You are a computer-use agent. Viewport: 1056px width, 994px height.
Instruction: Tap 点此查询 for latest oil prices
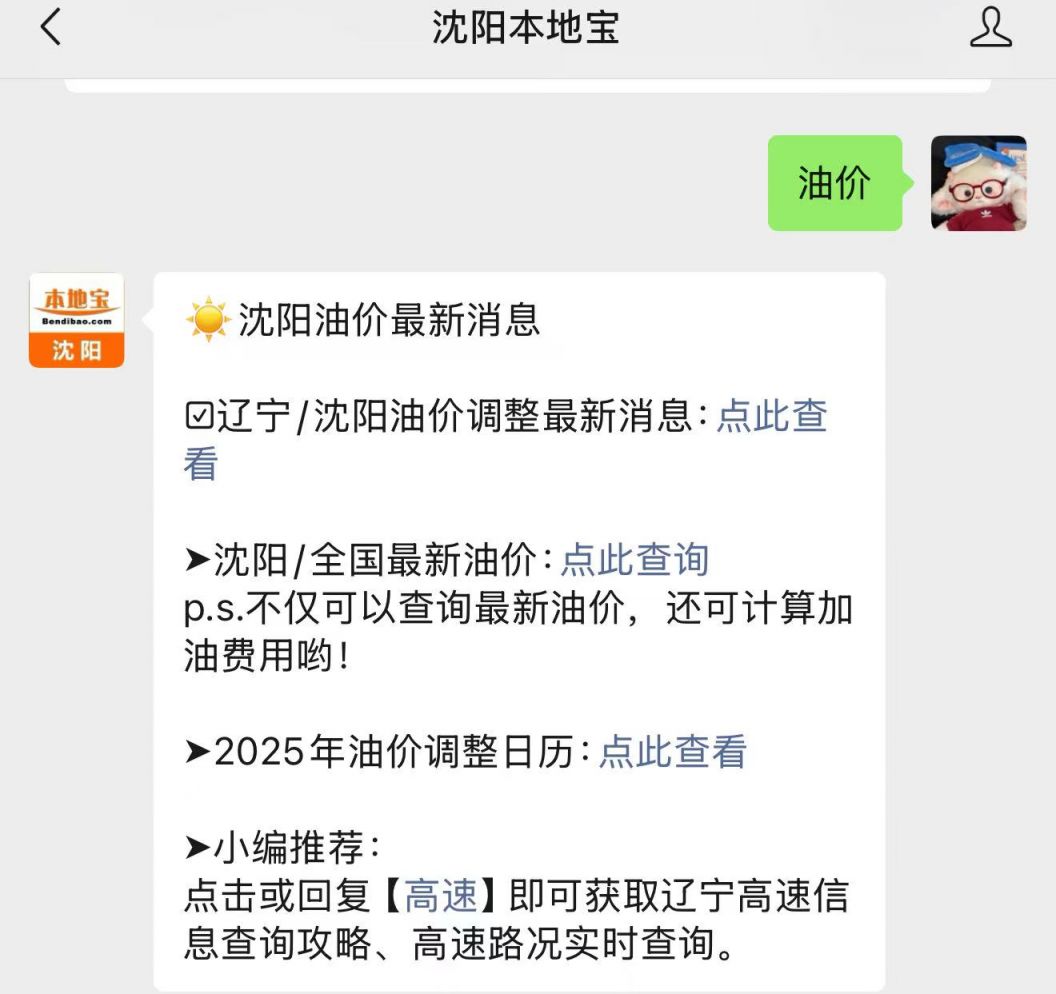(634, 560)
